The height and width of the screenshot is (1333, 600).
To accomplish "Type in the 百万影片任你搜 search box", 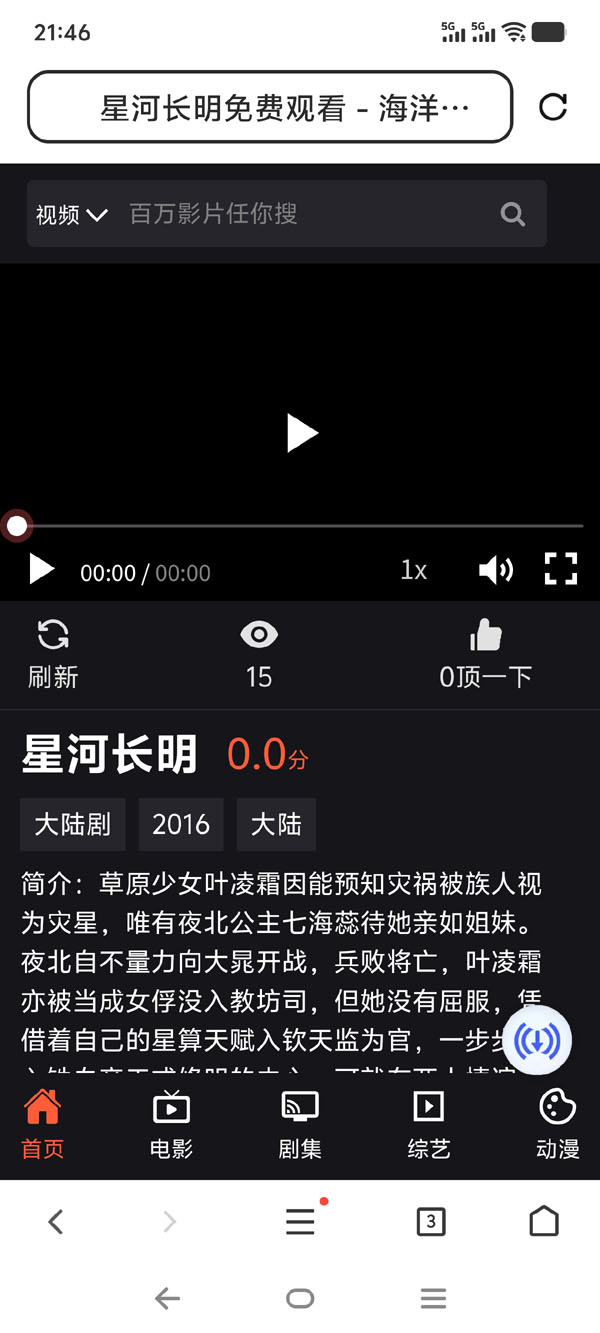I will (305, 213).
